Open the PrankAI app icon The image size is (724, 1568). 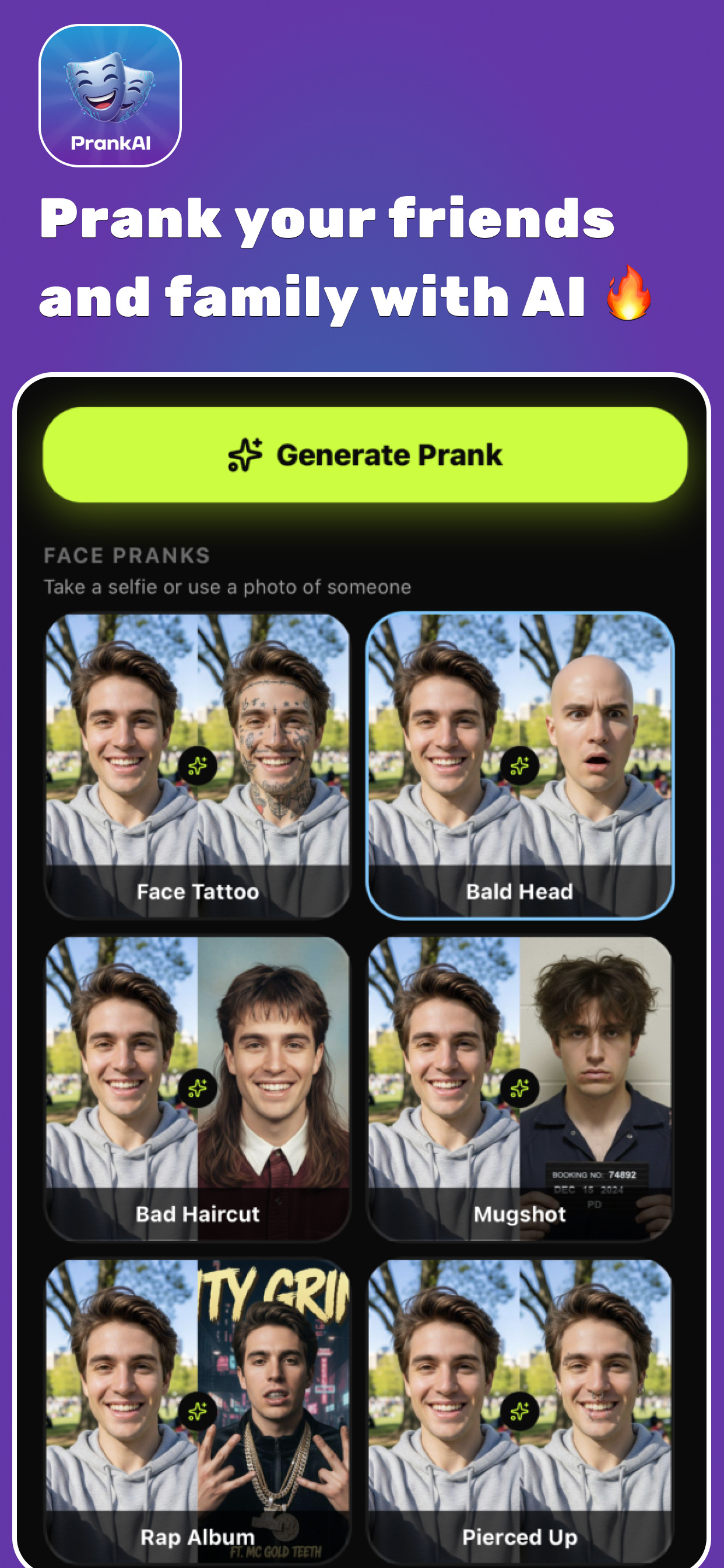pyautogui.click(x=110, y=96)
